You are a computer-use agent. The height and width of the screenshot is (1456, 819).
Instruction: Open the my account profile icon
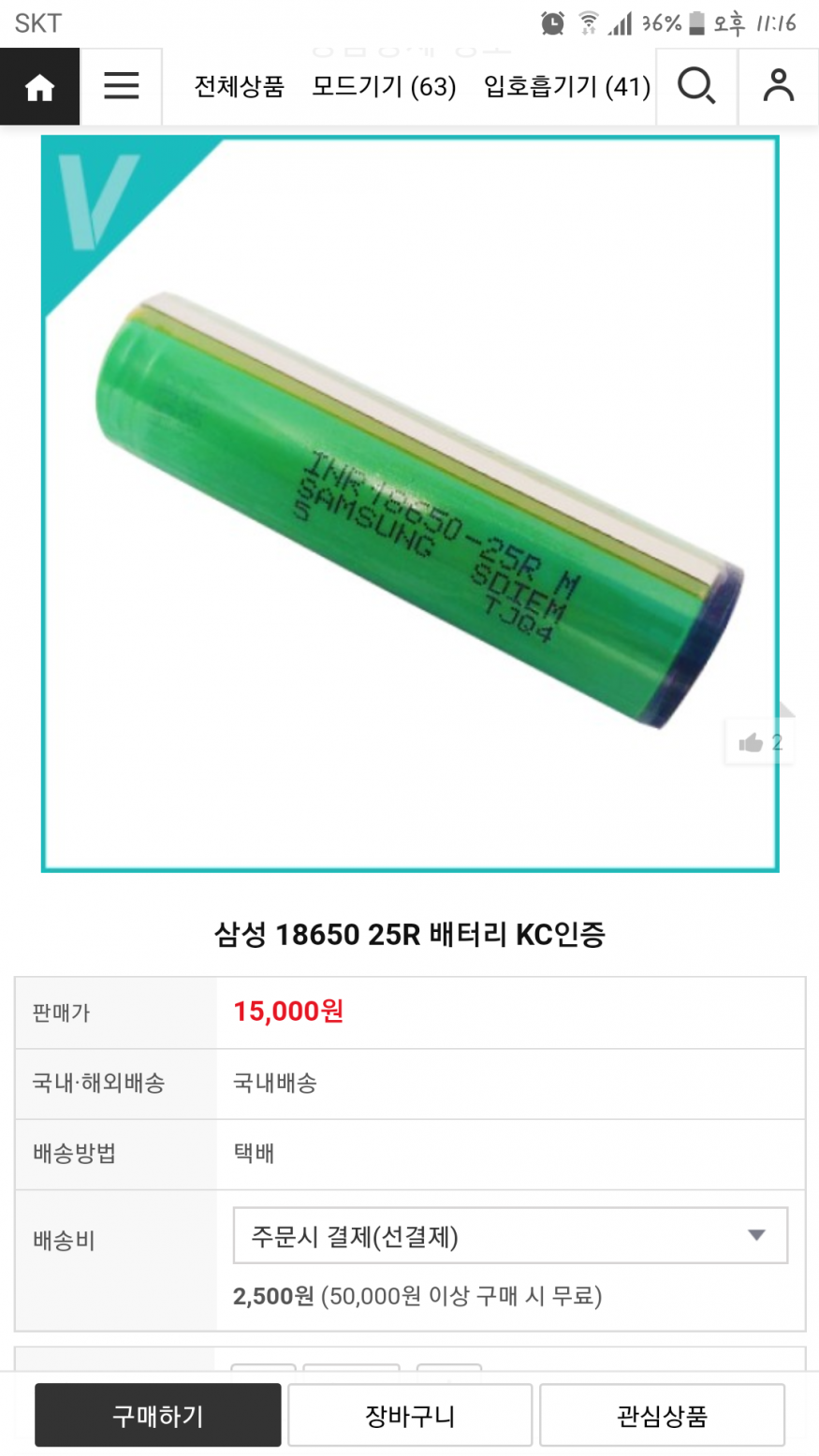779,87
